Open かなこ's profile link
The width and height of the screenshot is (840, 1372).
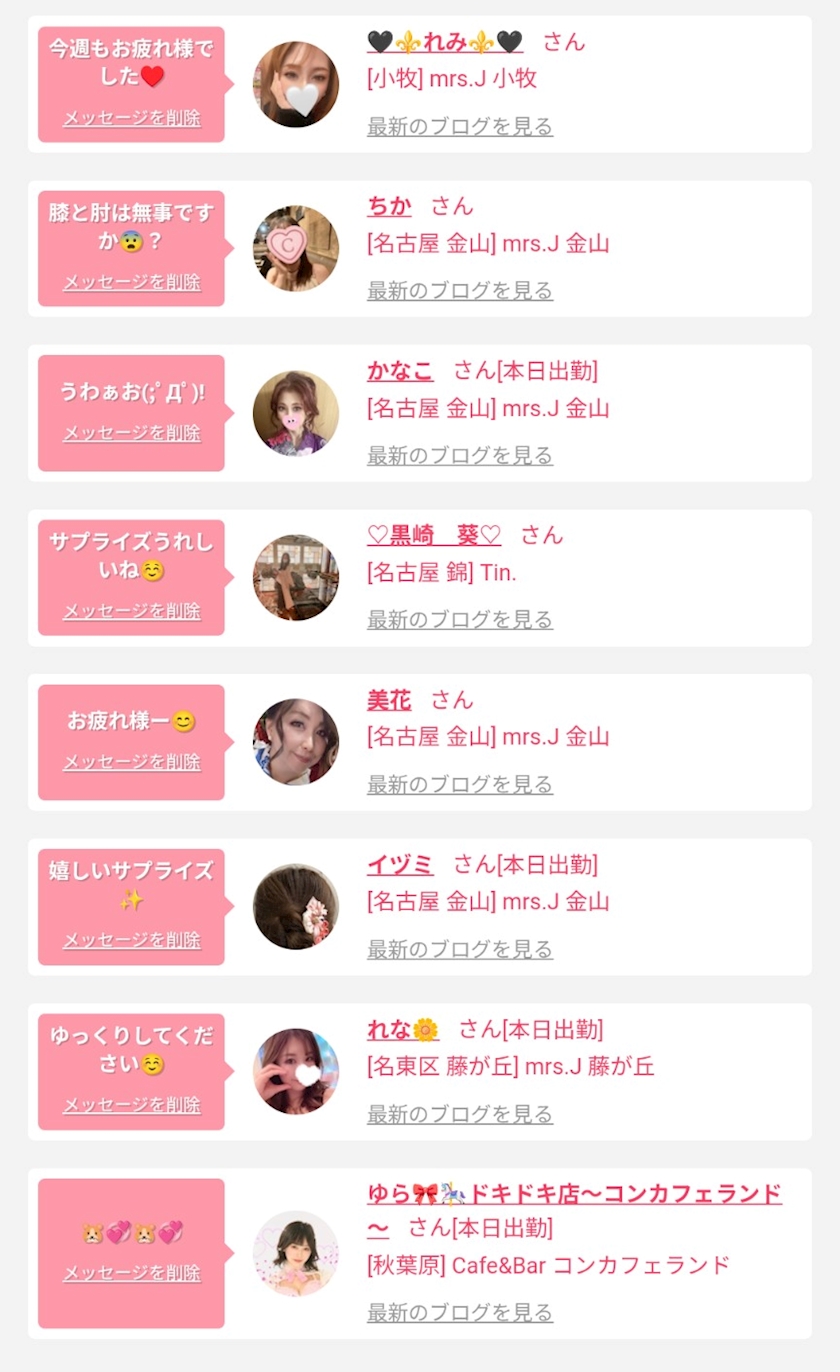(x=400, y=371)
